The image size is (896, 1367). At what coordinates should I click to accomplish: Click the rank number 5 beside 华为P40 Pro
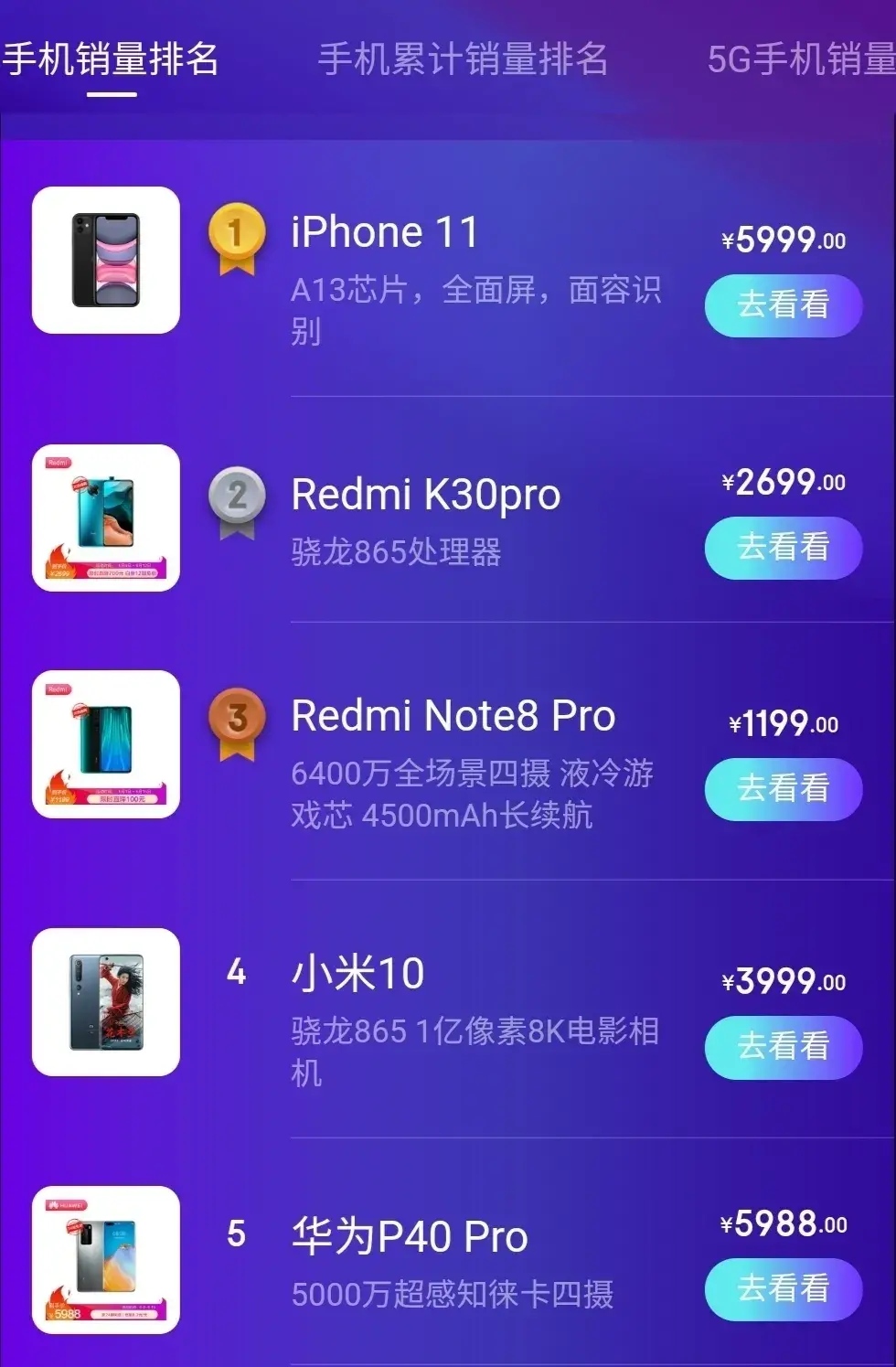pos(236,1234)
